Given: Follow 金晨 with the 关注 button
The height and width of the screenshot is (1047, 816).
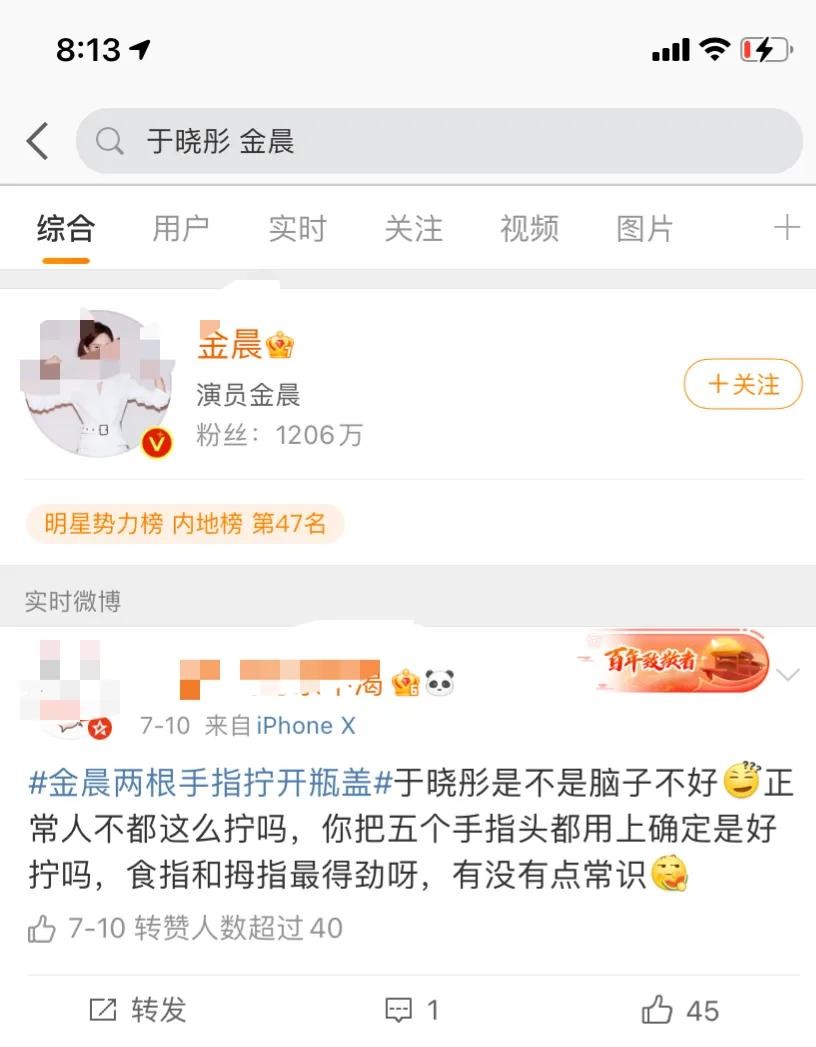Looking at the screenshot, I should click(x=743, y=384).
